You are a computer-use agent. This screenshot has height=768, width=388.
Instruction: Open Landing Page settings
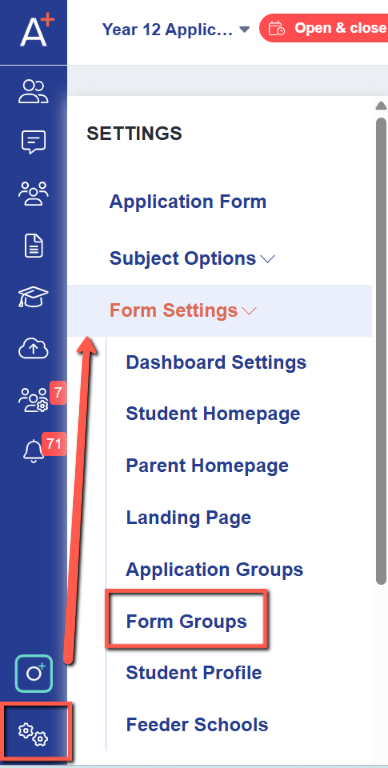point(188,517)
